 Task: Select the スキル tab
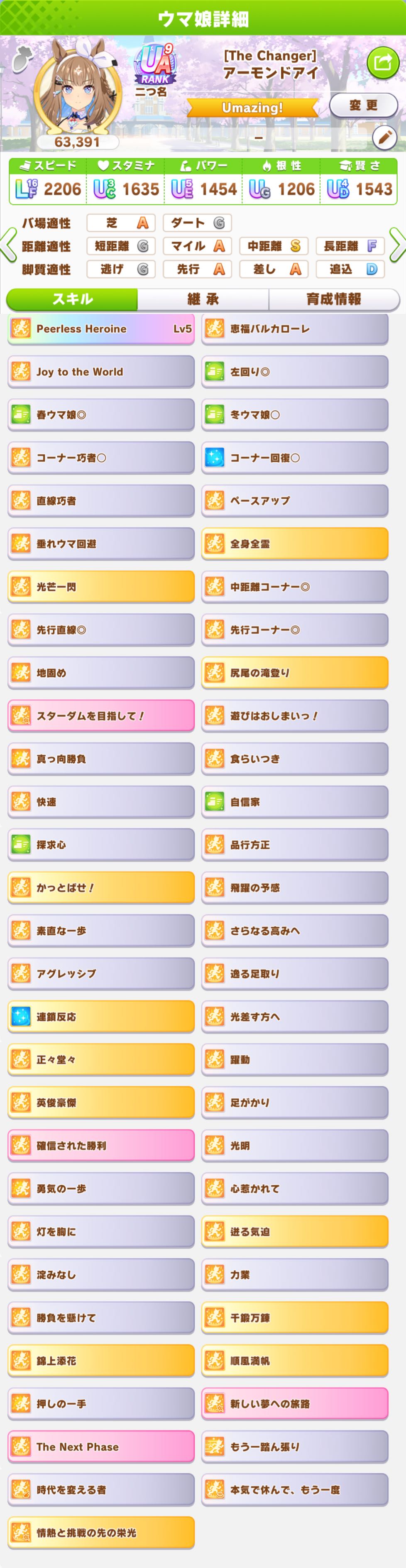[72, 299]
